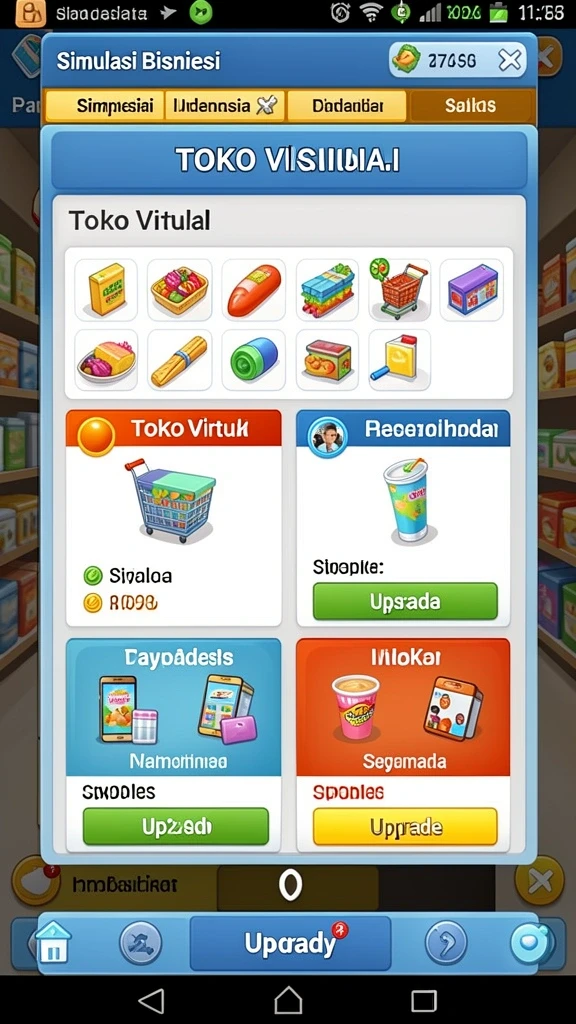576x1024 pixels.
Task: Tap the Upgrady button in bottom bar
Action: click(x=290, y=943)
